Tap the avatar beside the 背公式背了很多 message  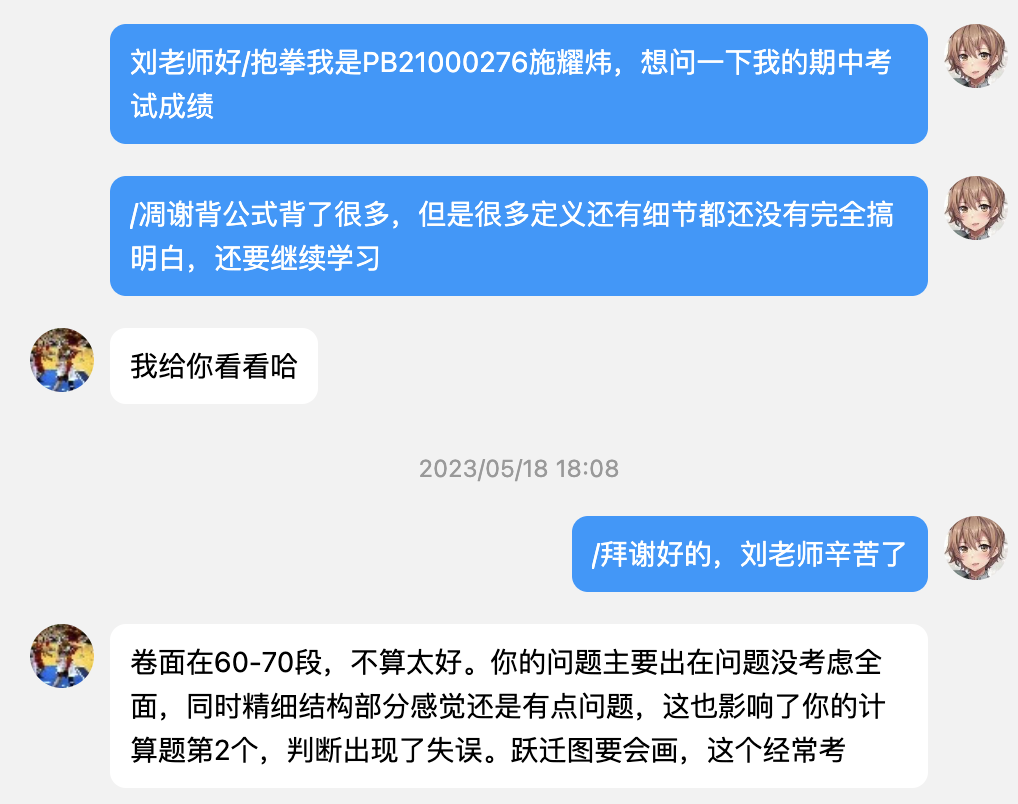coord(976,208)
